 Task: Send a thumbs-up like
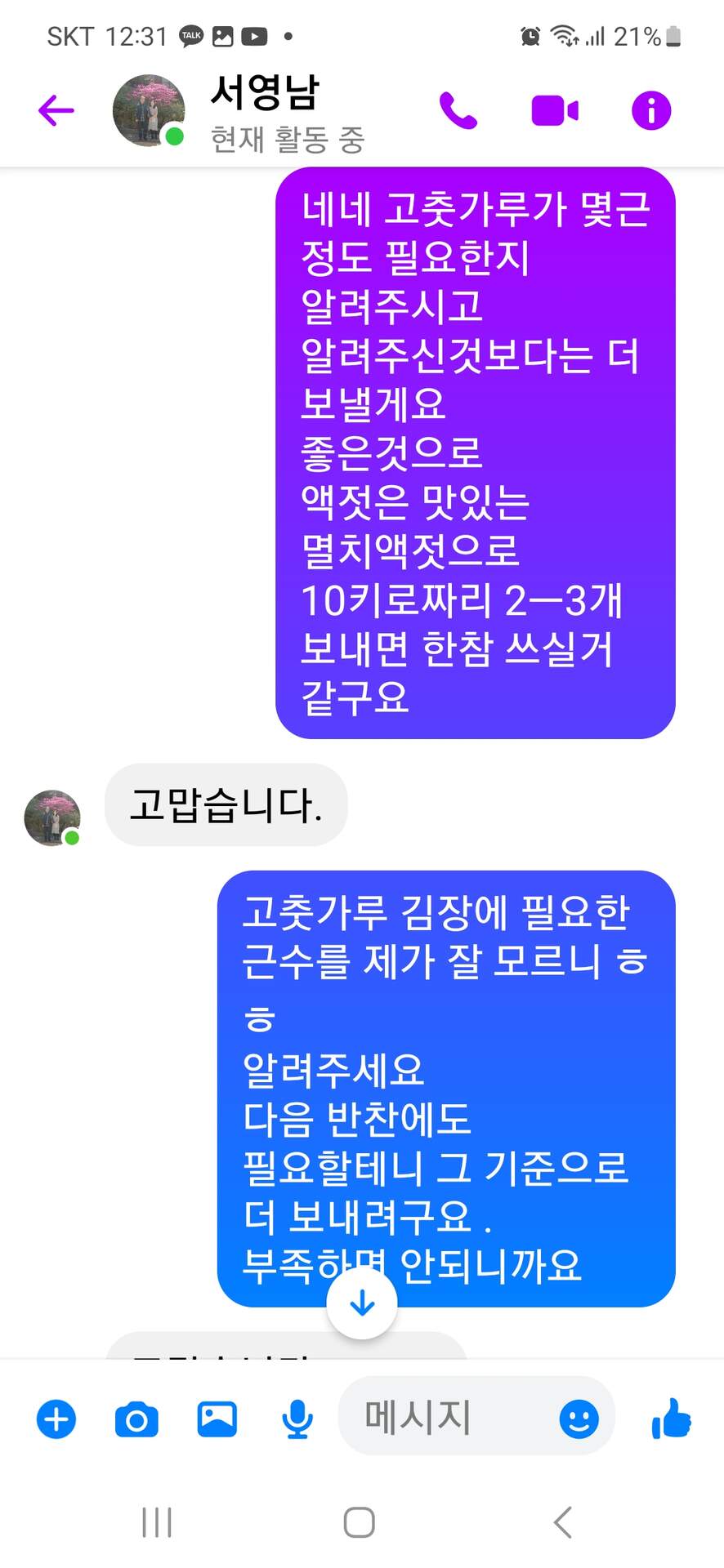[x=672, y=1419]
